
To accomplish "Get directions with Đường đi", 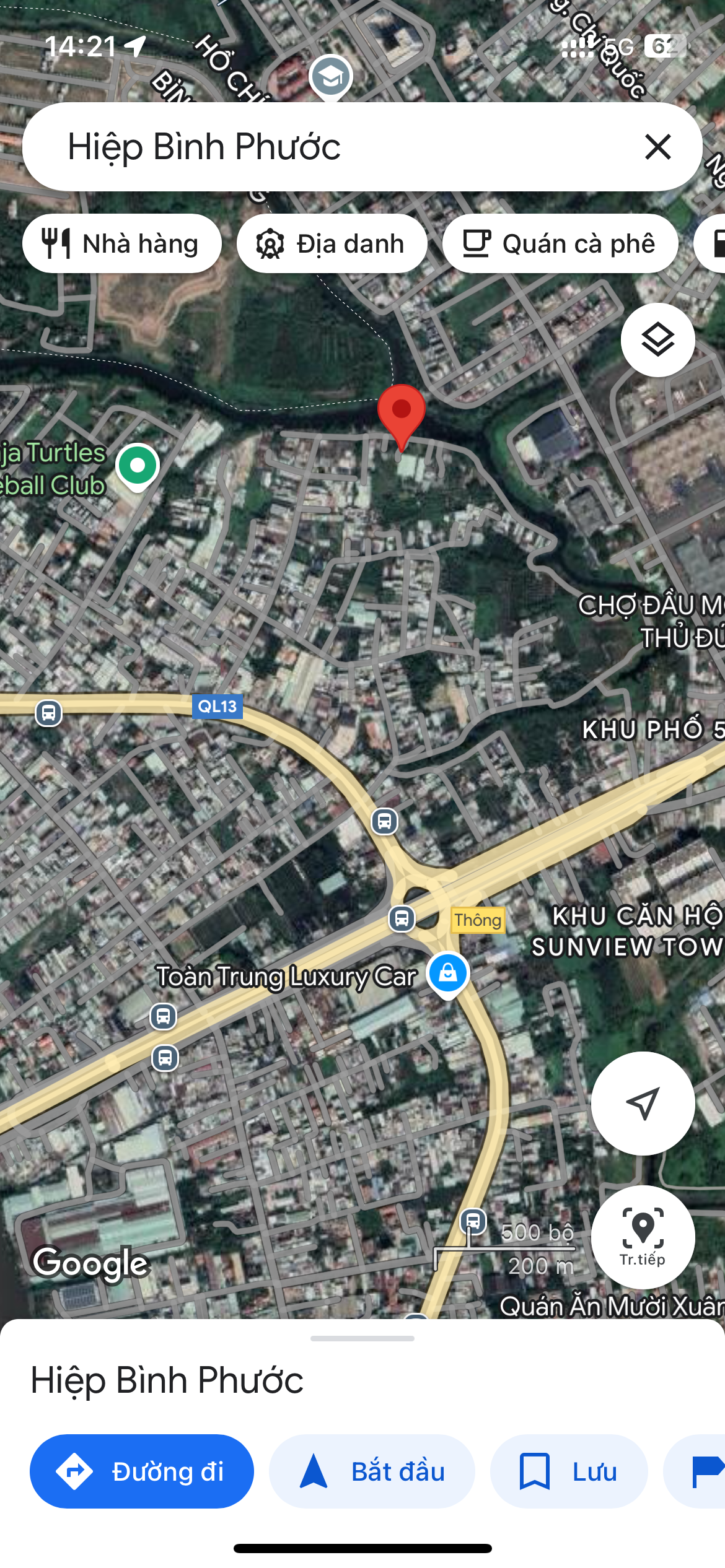I will (142, 1471).
